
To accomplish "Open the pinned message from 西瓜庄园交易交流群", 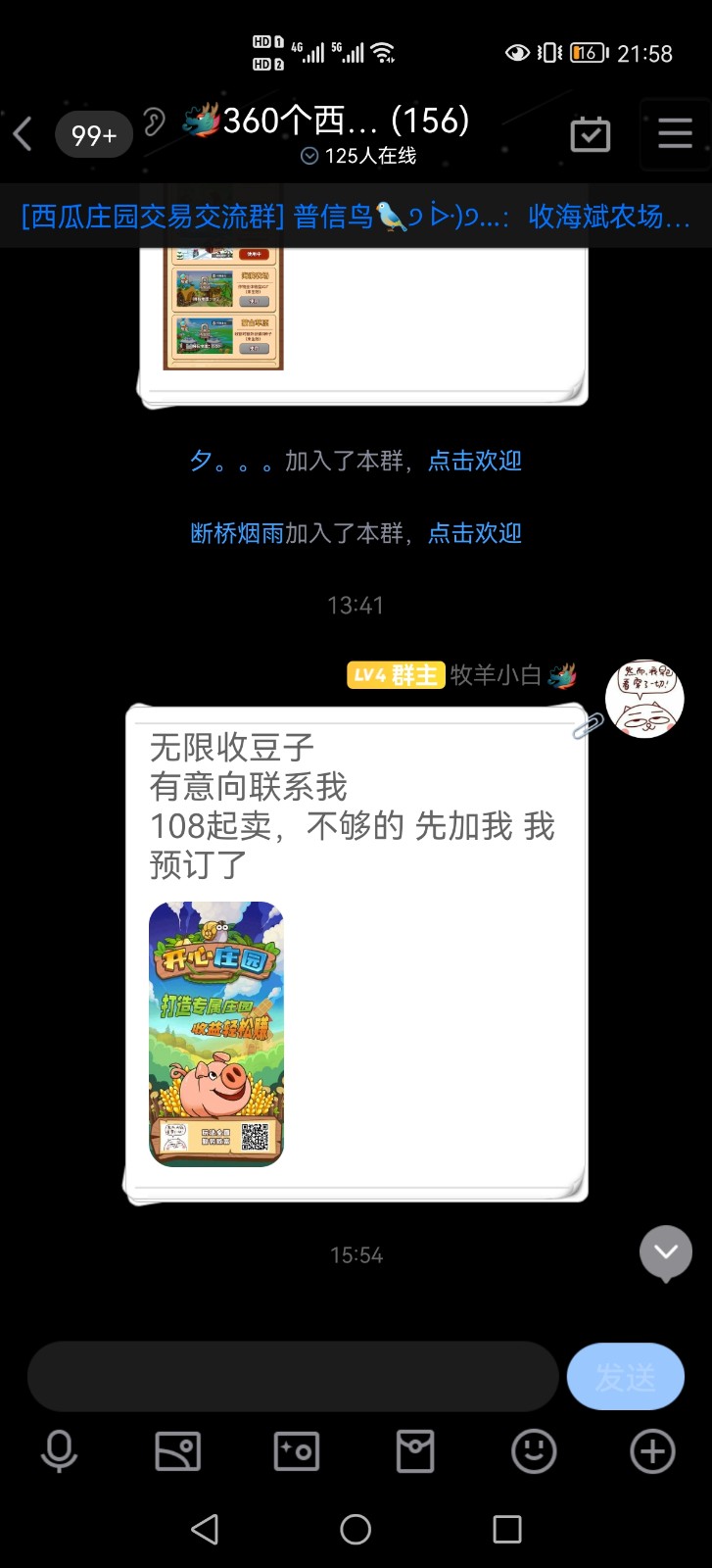I will [356, 216].
